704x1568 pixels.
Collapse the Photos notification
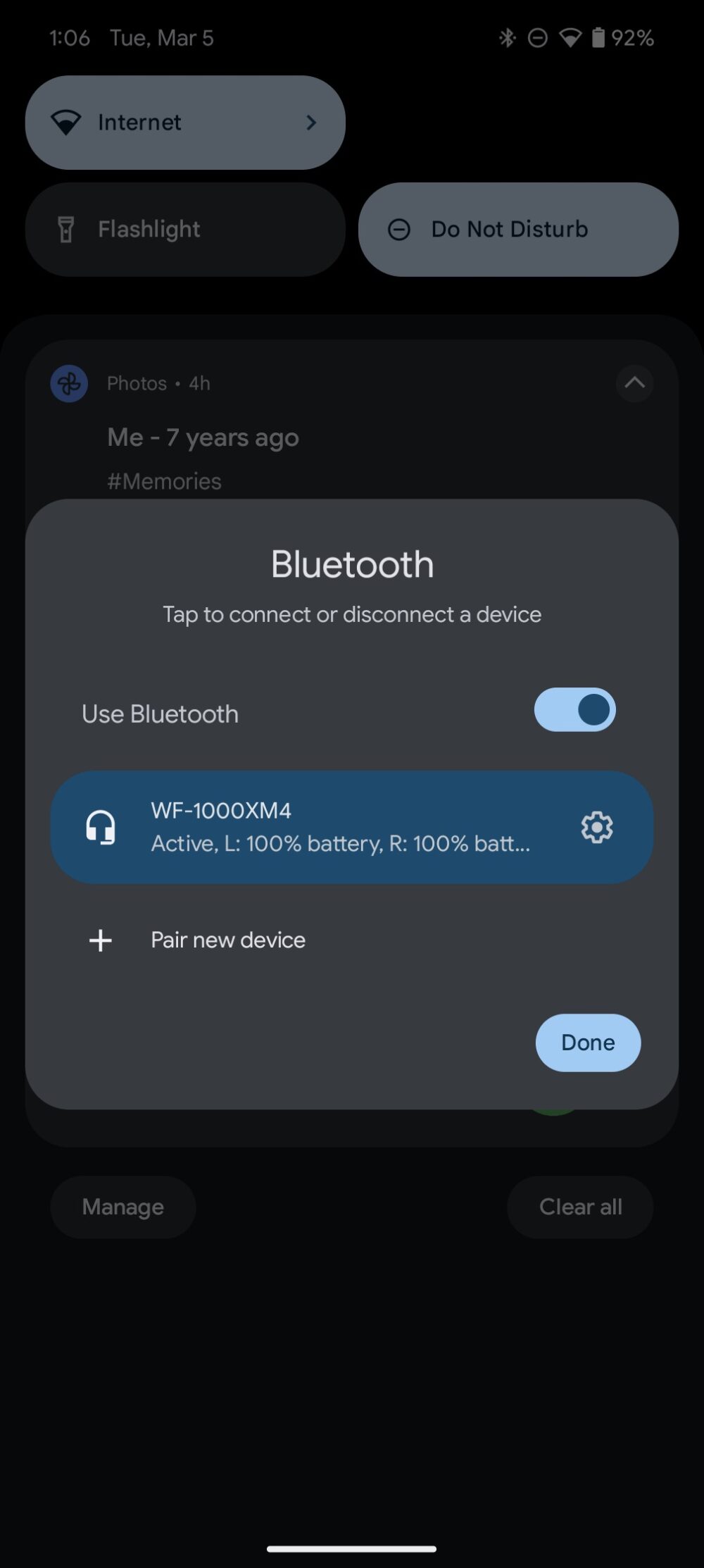pos(634,383)
